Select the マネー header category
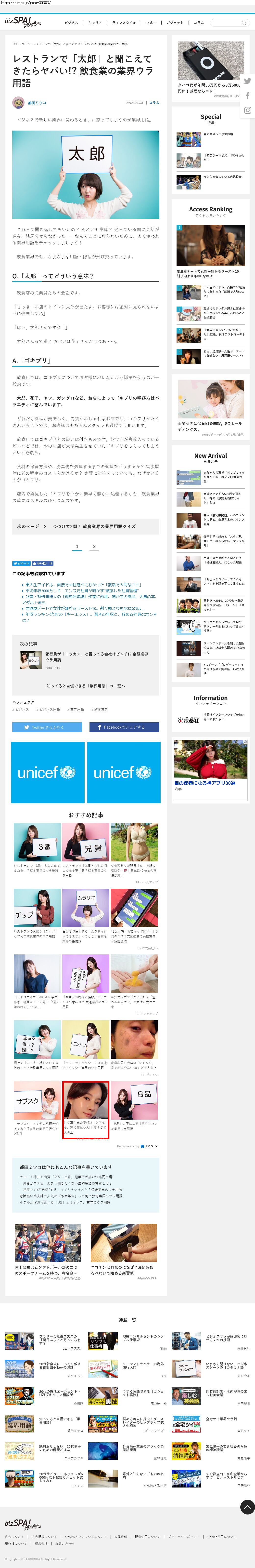 click(151, 23)
